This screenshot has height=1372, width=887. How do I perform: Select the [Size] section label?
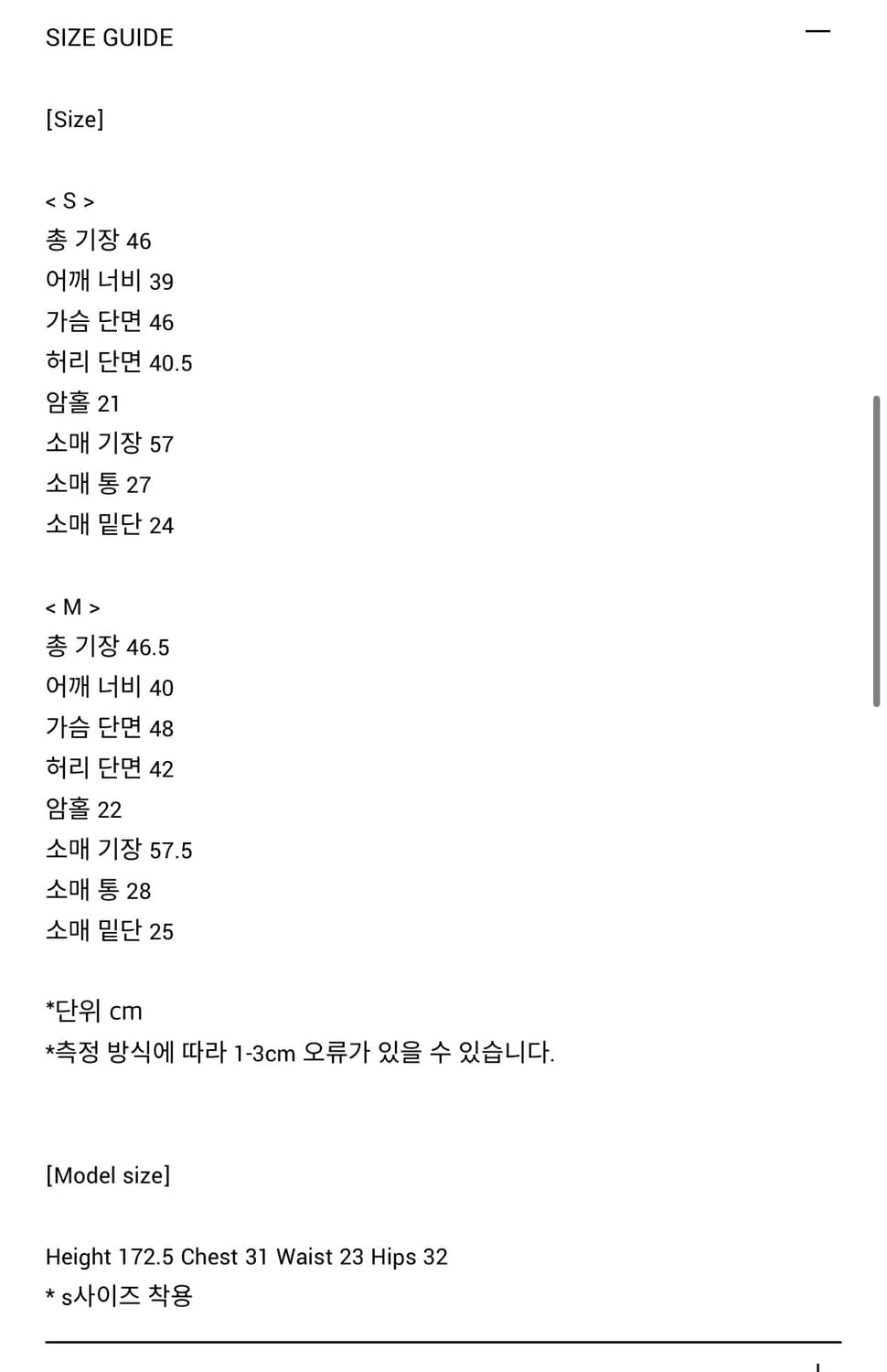coord(75,118)
